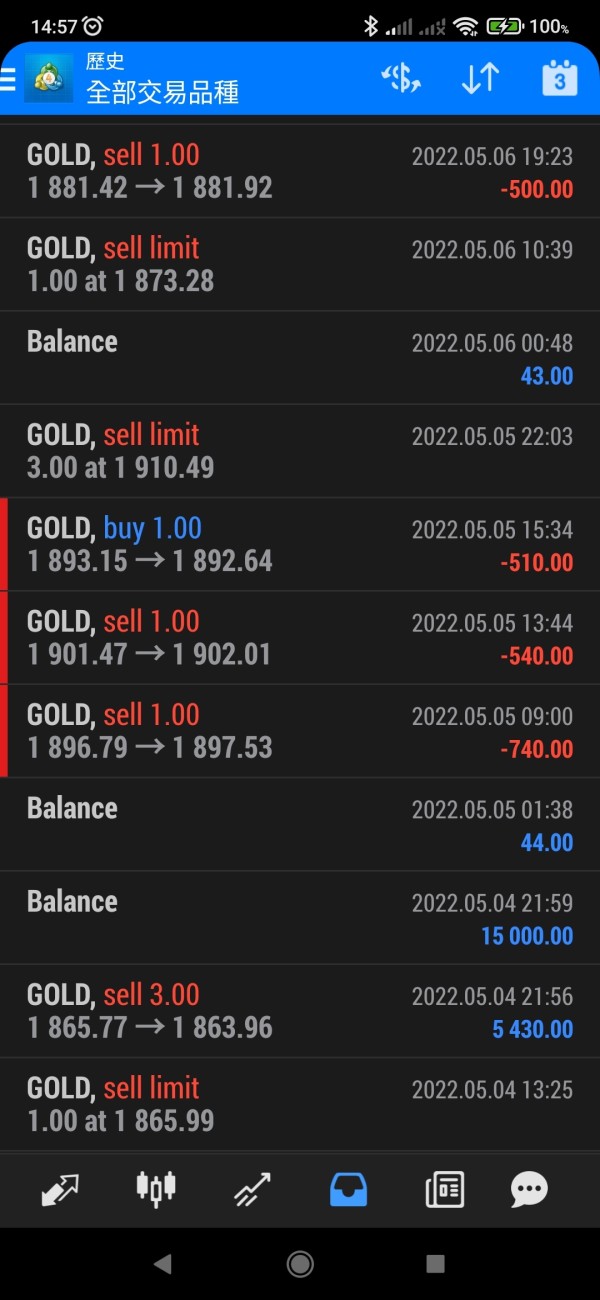Switch to the Chart candlestick tab
The width and height of the screenshot is (600, 1300).
pos(155,1189)
